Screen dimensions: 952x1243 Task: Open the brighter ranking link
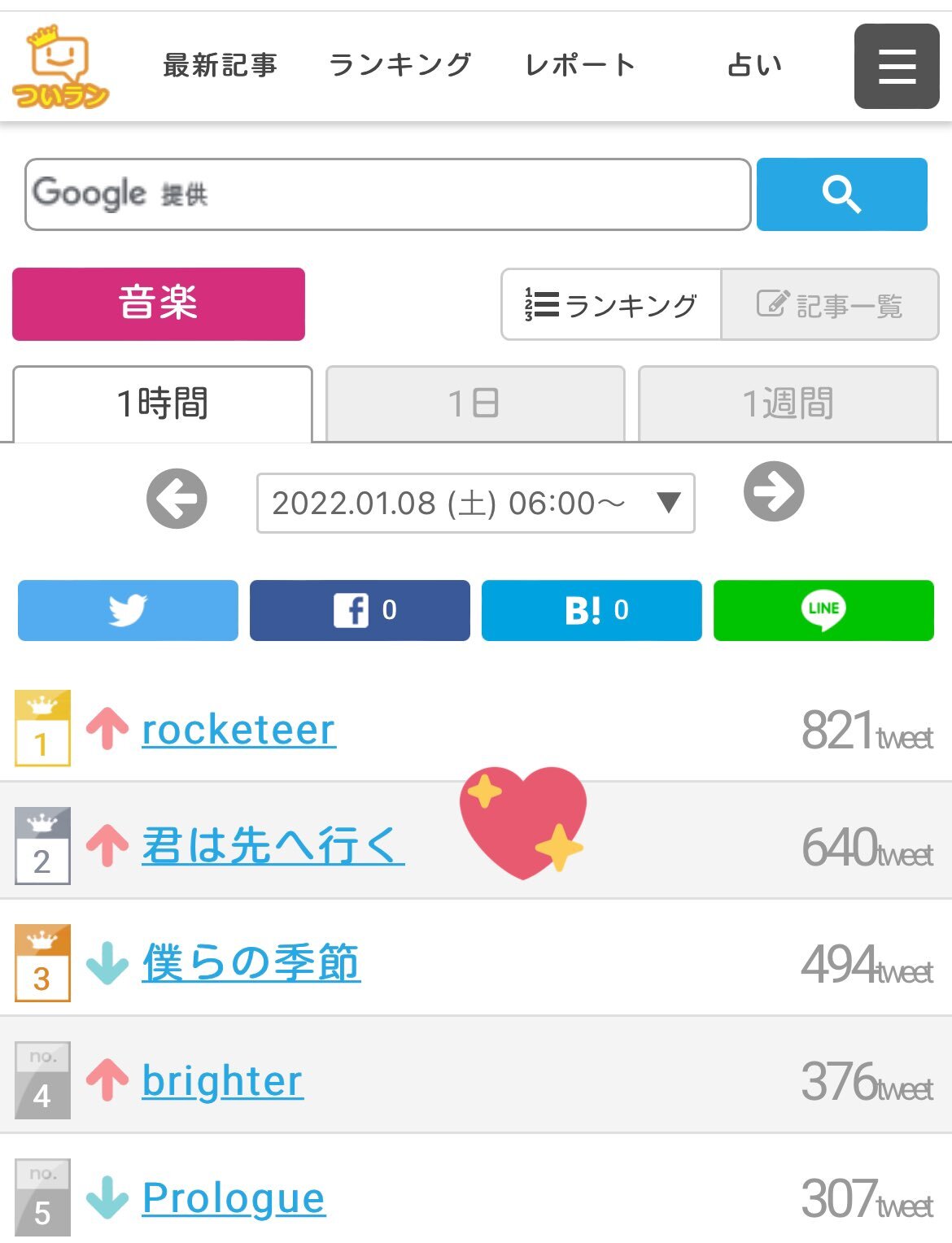tap(222, 1081)
